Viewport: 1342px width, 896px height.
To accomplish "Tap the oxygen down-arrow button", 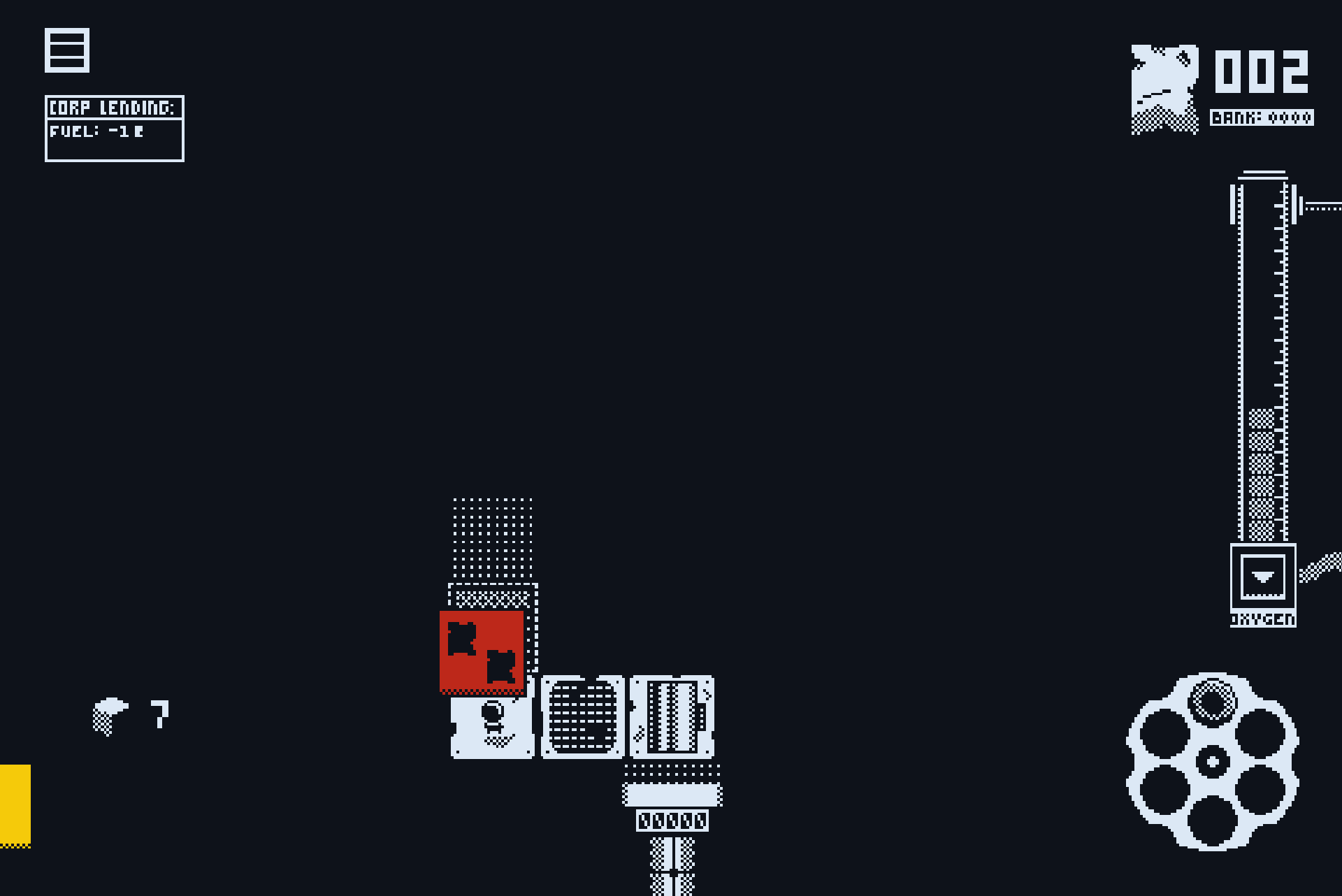I will click(x=1262, y=577).
